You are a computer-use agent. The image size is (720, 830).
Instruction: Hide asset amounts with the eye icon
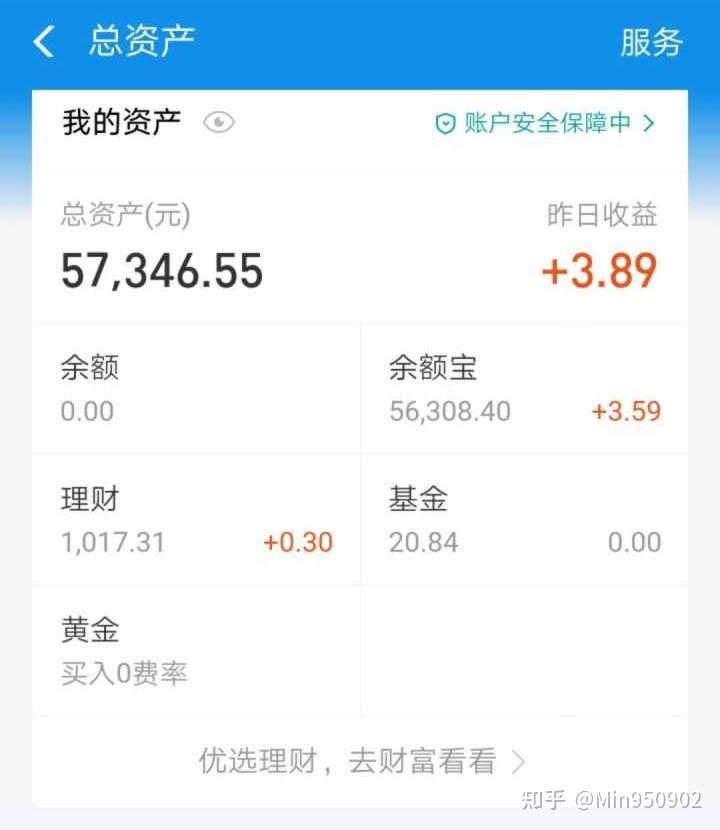219,123
